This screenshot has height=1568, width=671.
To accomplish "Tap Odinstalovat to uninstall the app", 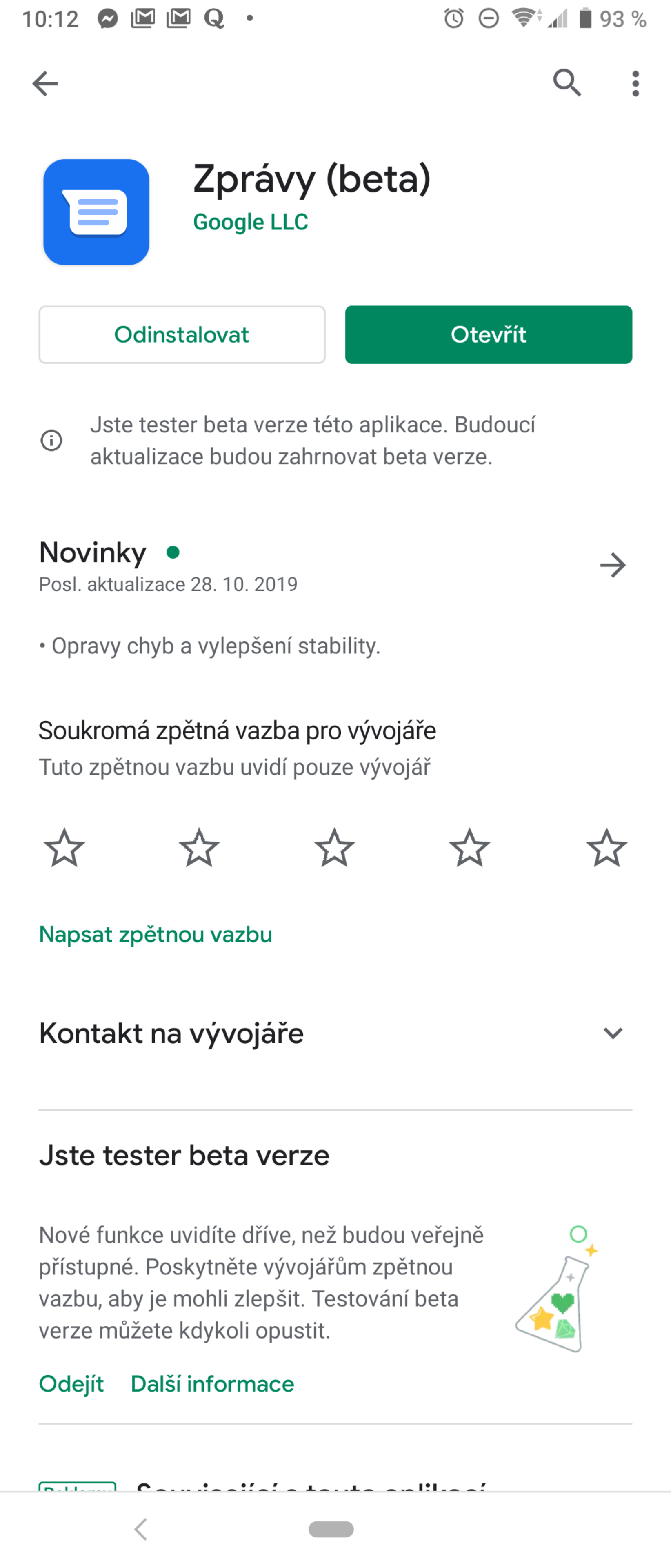I will click(x=182, y=335).
